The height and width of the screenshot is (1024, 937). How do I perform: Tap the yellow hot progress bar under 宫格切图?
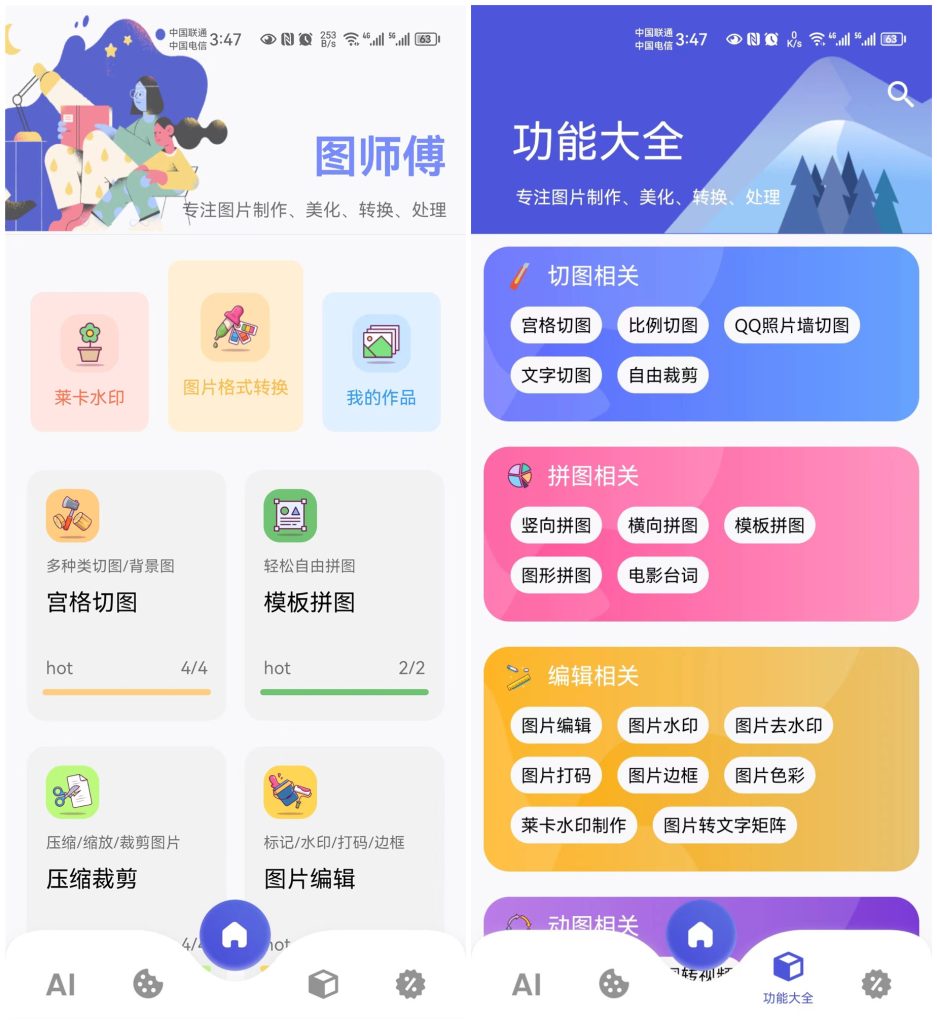pos(127,691)
